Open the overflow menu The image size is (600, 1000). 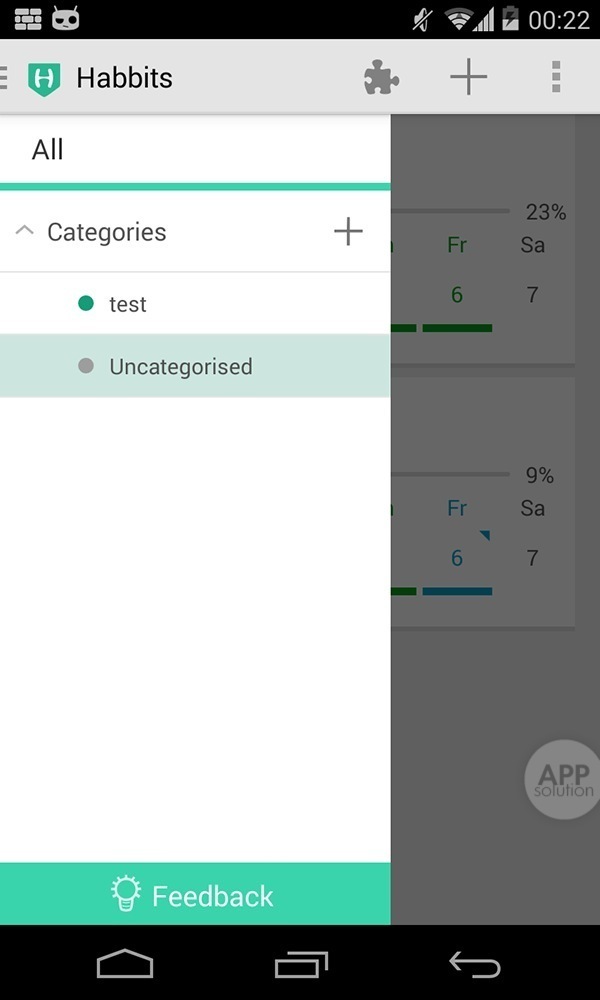pos(556,77)
